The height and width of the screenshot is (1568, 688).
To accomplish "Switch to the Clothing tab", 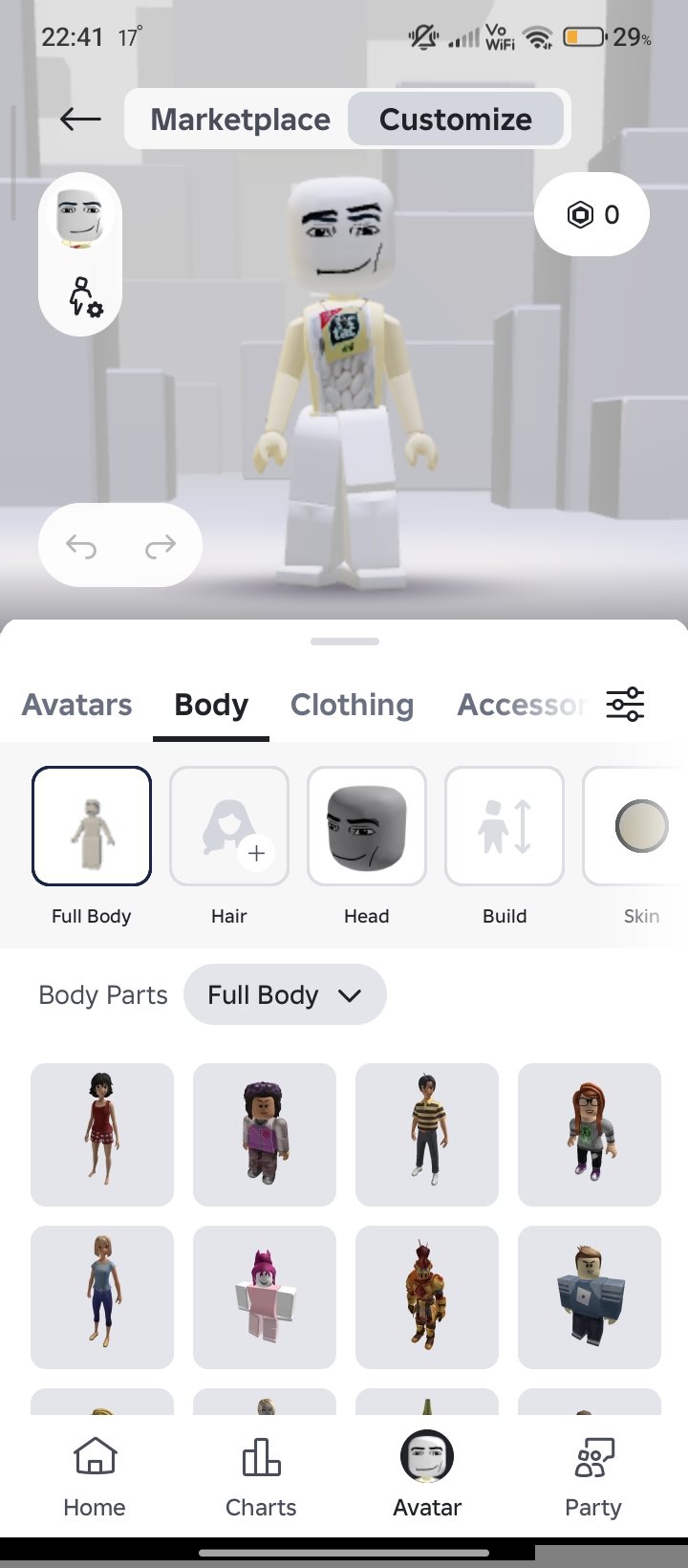I will point(352,705).
